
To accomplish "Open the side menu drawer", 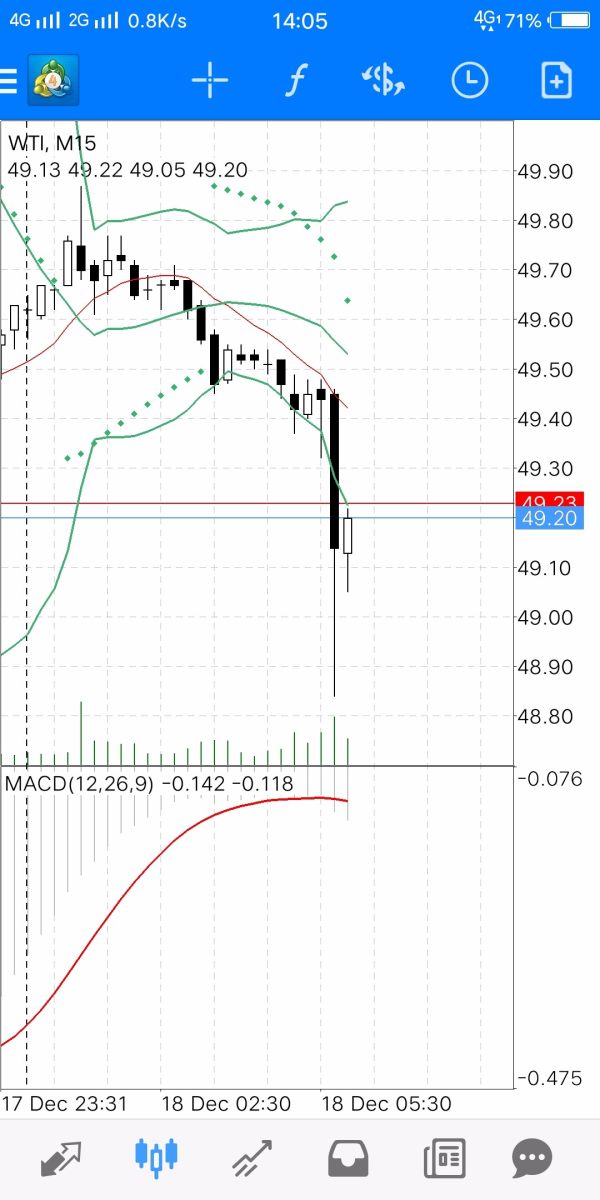I will pyautogui.click(x=10, y=81).
